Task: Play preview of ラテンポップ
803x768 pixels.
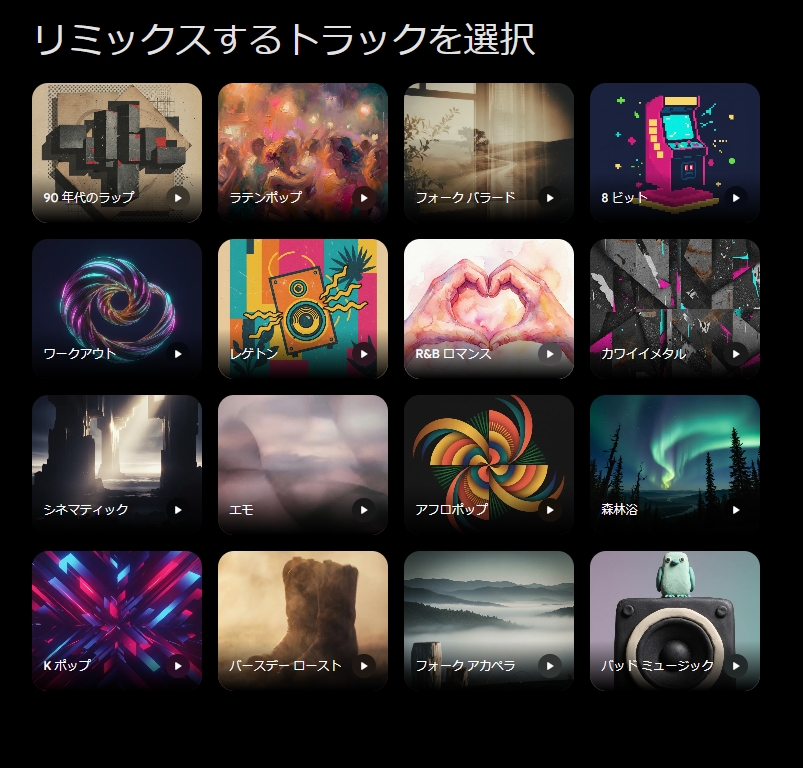Action: 364,198
